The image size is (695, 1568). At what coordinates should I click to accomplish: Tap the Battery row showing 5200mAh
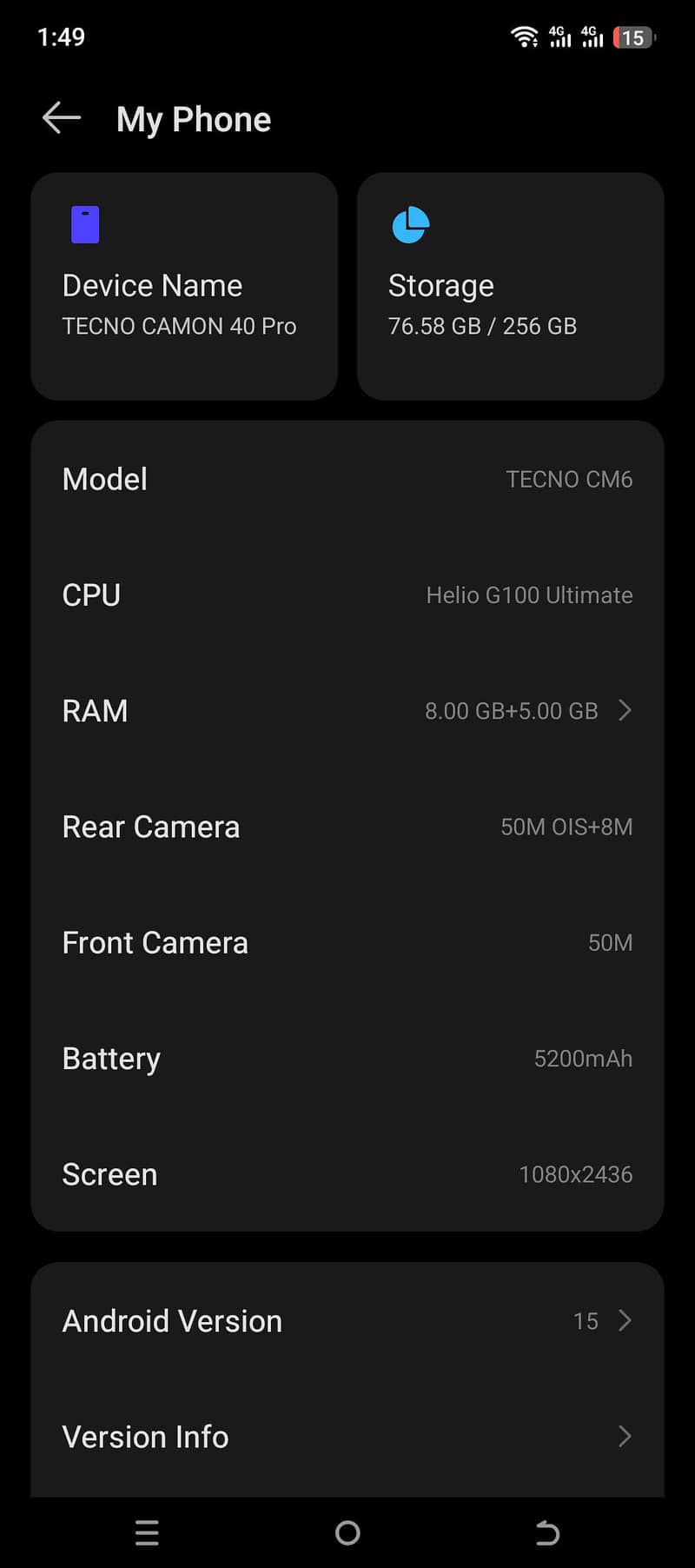coord(347,1058)
